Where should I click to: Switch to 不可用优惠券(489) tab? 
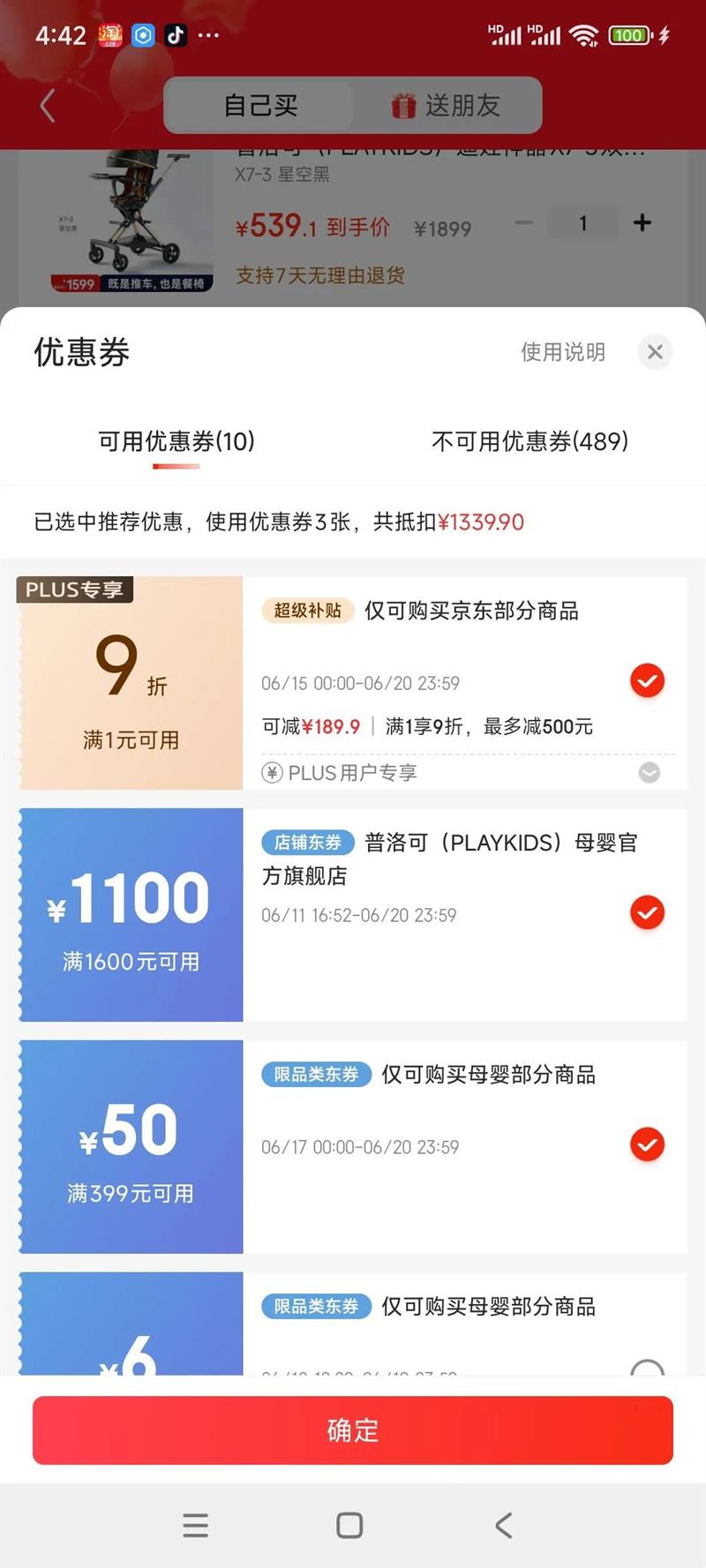[x=529, y=441]
